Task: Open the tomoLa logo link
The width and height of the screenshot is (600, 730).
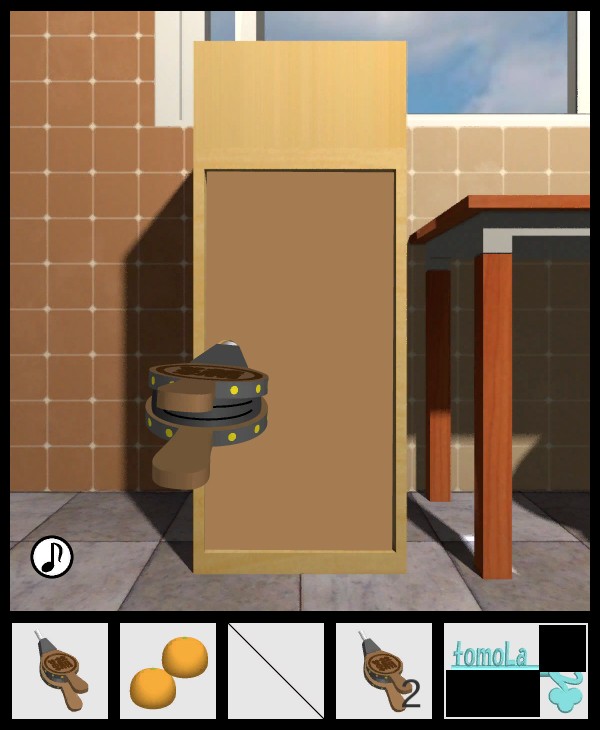Action: [x=492, y=655]
